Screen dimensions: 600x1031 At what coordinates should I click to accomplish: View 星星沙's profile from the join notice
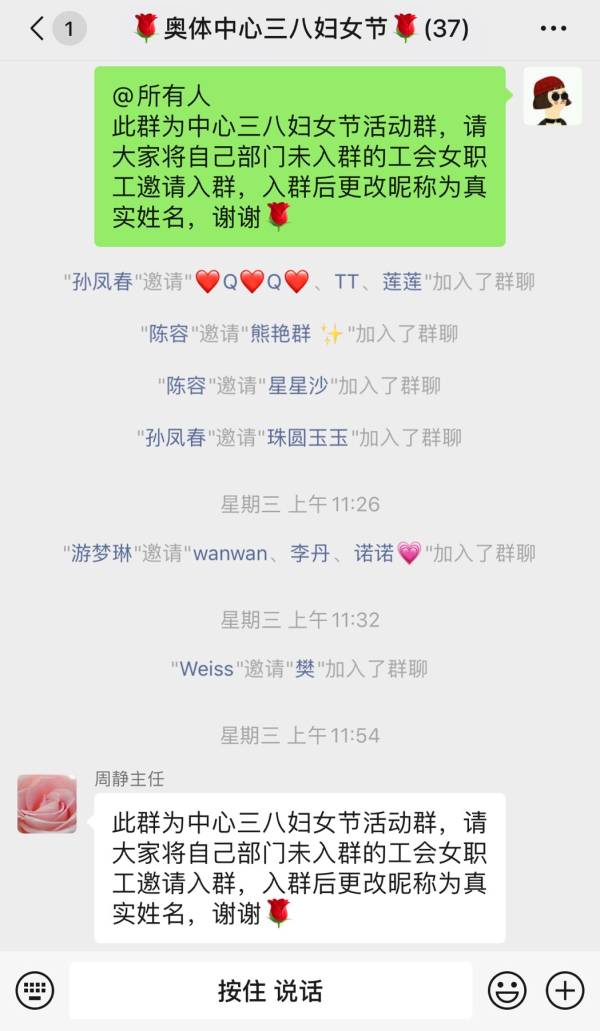(x=298, y=386)
